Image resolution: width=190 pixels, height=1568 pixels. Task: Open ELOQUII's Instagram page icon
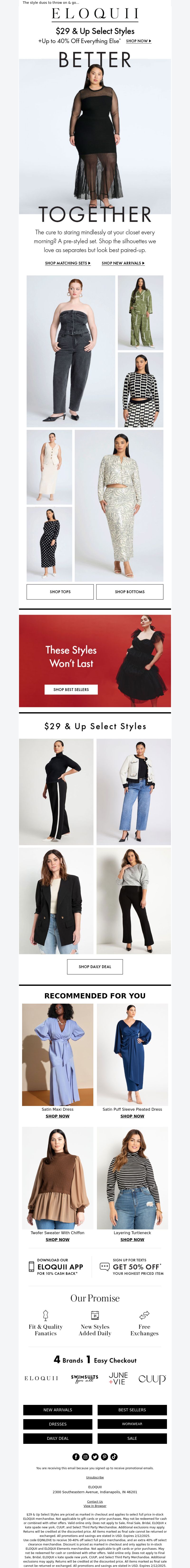click(85, 1457)
